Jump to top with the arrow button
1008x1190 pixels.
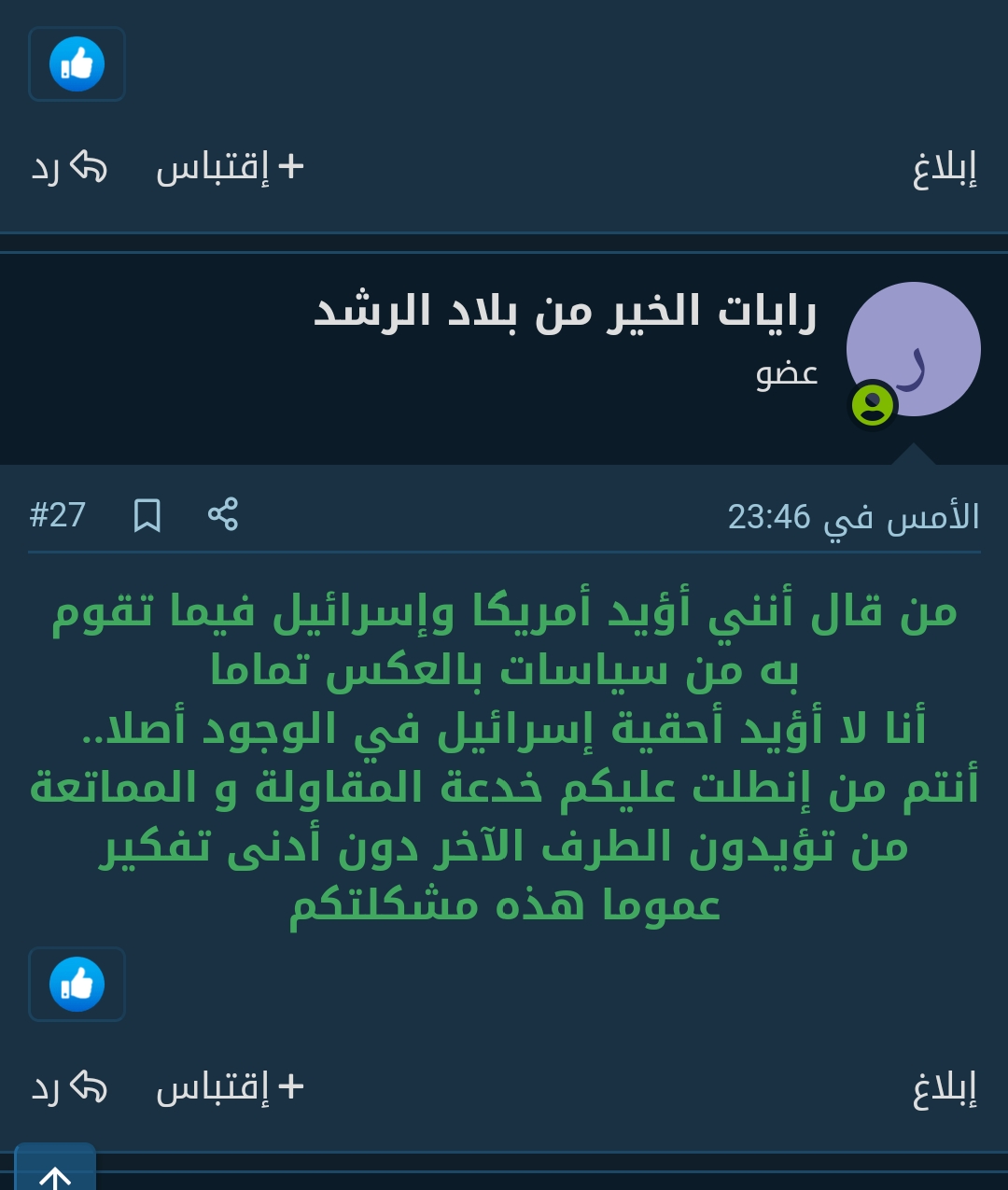(x=55, y=1172)
